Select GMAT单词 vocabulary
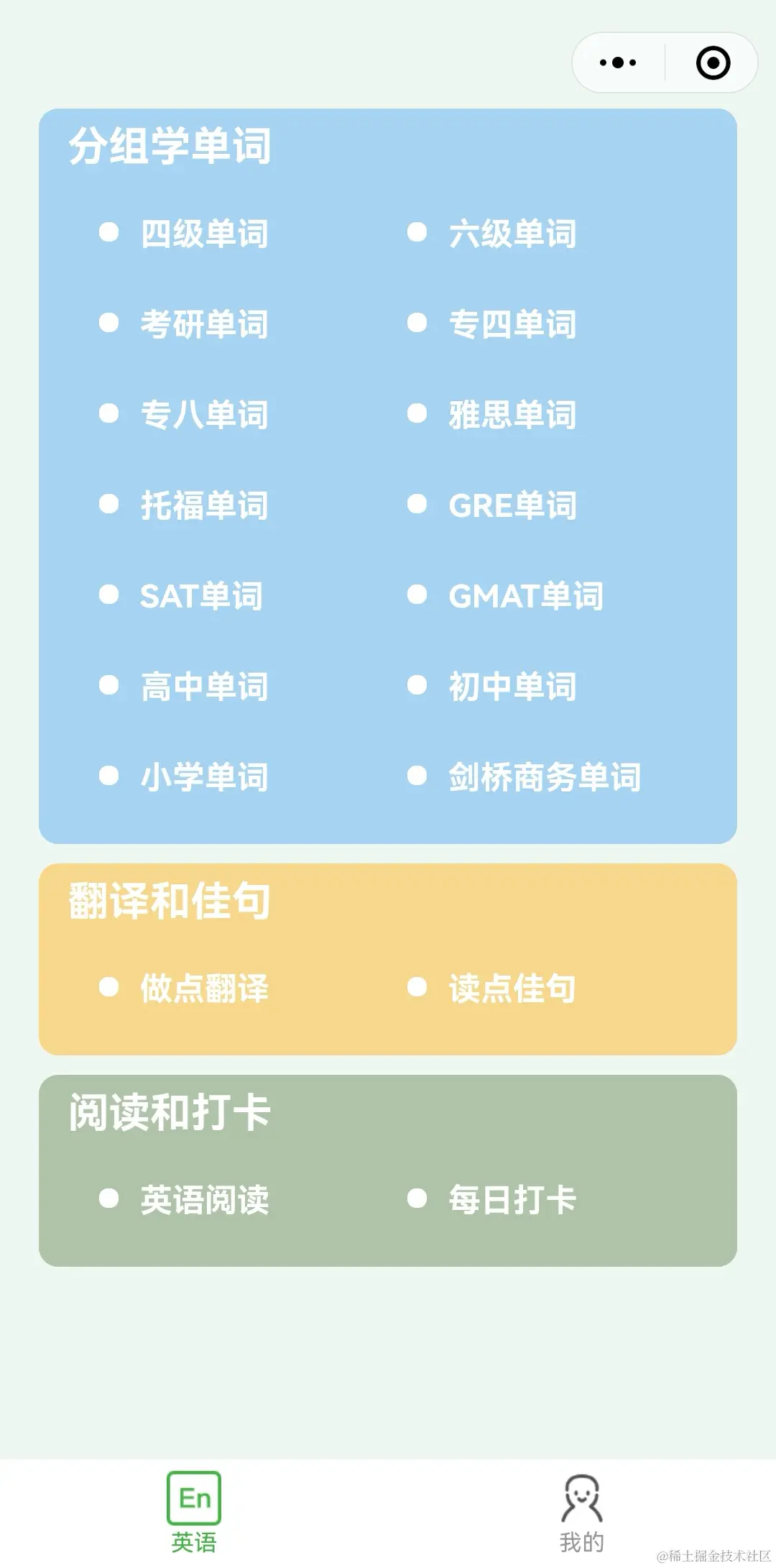The width and height of the screenshot is (776, 1568). pos(525,596)
